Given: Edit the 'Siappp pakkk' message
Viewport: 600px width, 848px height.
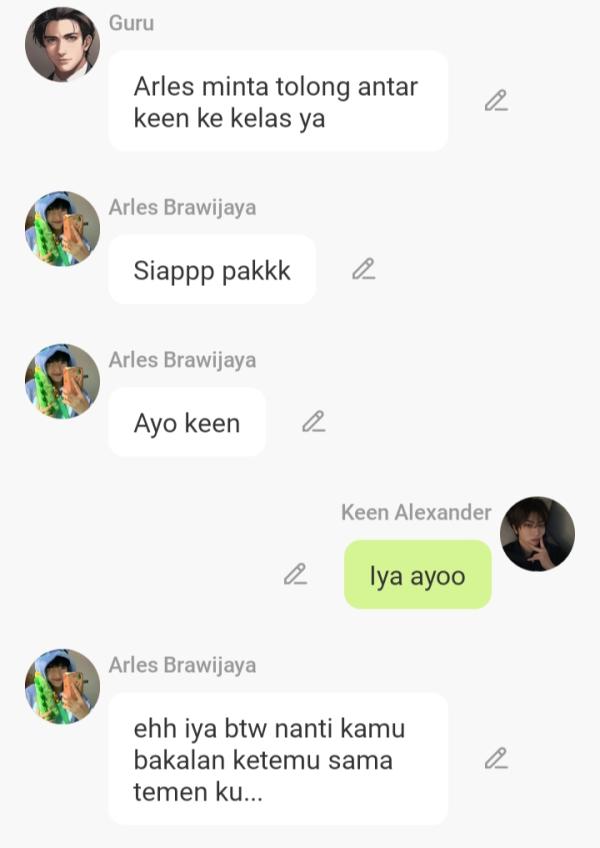Looking at the screenshot, I should 363,269.
